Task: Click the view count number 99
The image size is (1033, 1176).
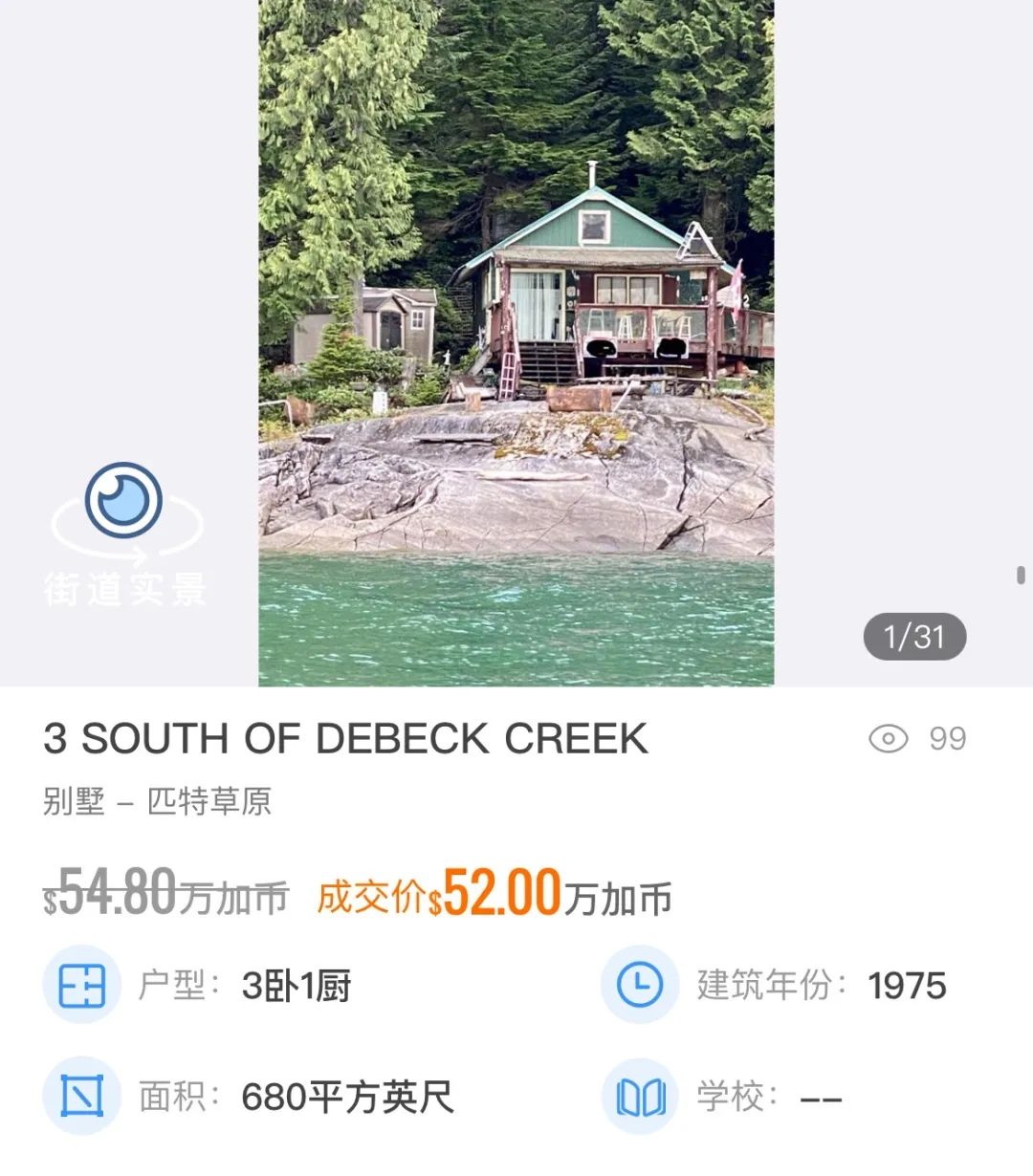Action: pyautogui.click(x=948, y=738)
